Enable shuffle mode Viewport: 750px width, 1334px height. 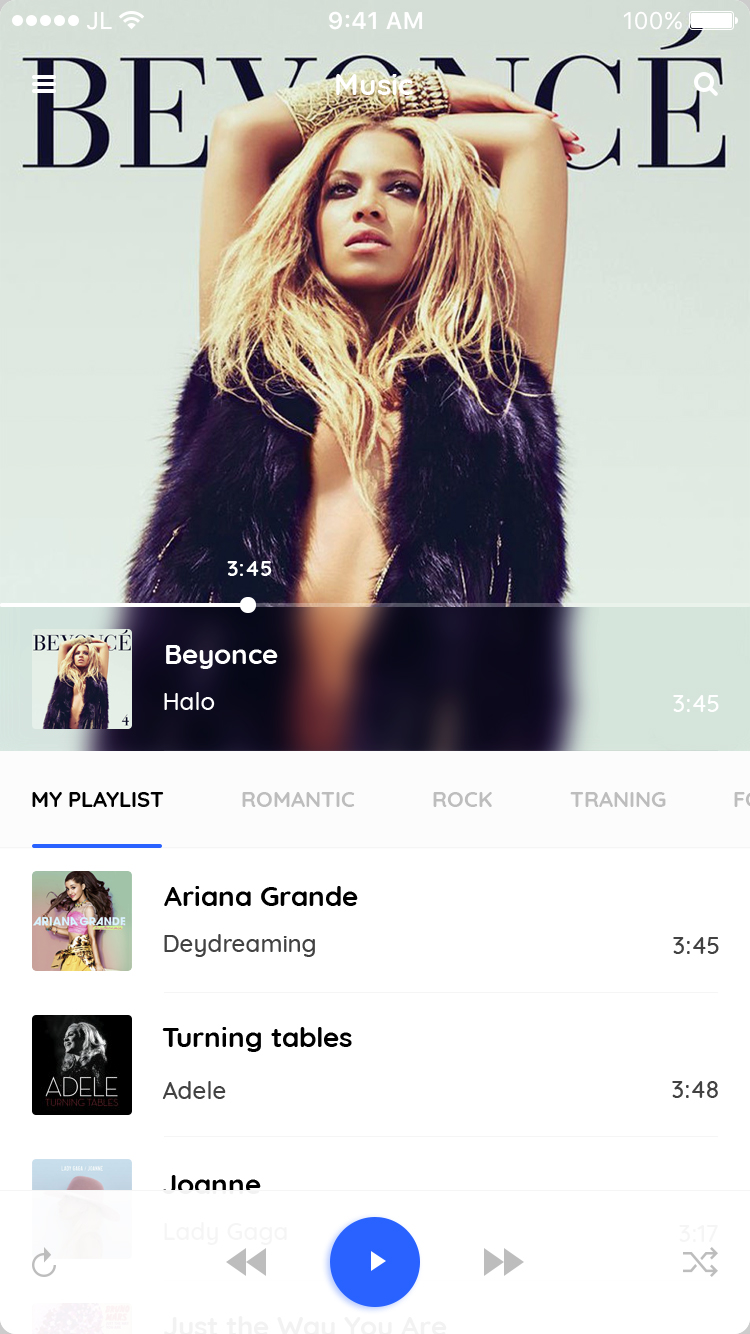point(700,1263)
